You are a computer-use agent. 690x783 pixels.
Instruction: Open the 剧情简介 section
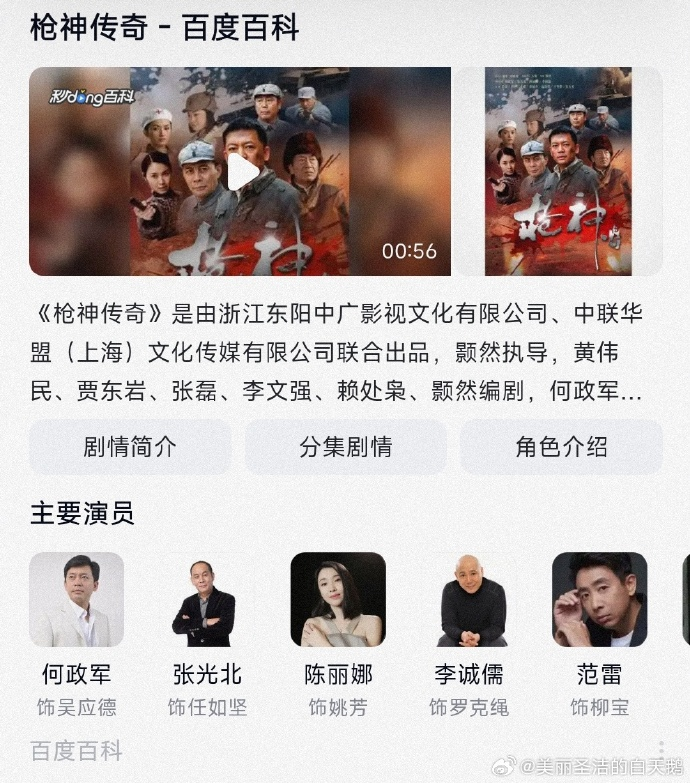coord(130,447)
